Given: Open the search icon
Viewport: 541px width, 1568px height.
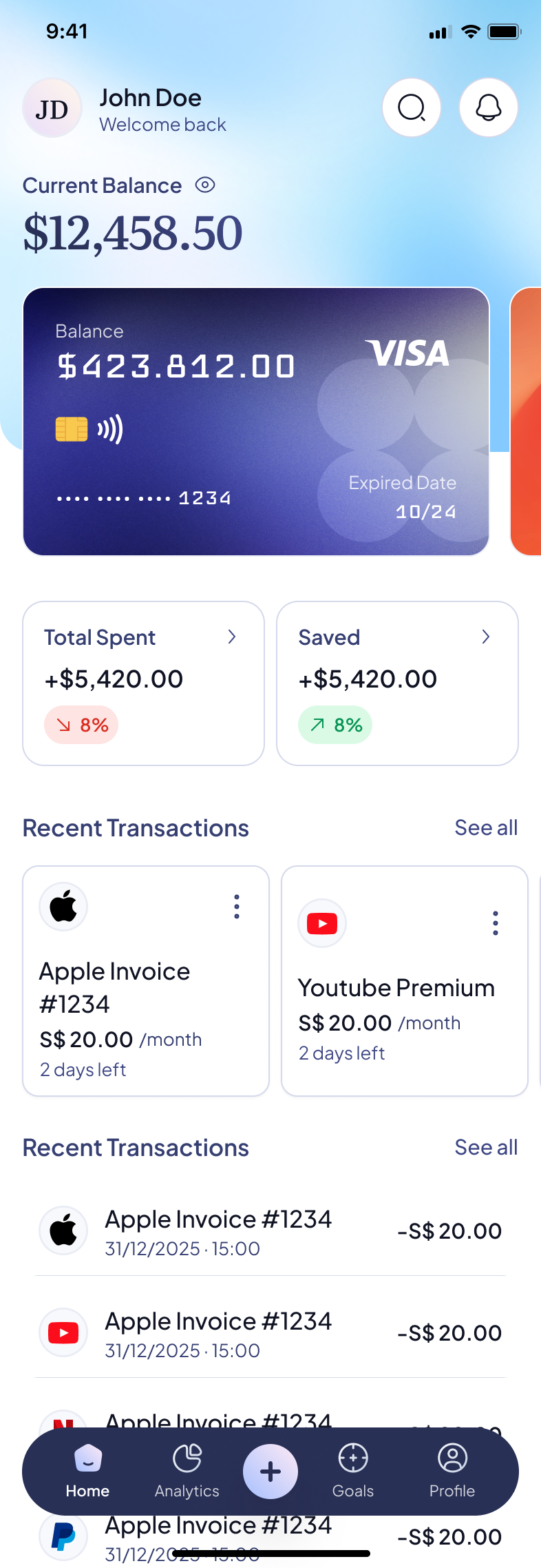Looking at the screenshot, I should pyautogui.click(x=412, y=107).
